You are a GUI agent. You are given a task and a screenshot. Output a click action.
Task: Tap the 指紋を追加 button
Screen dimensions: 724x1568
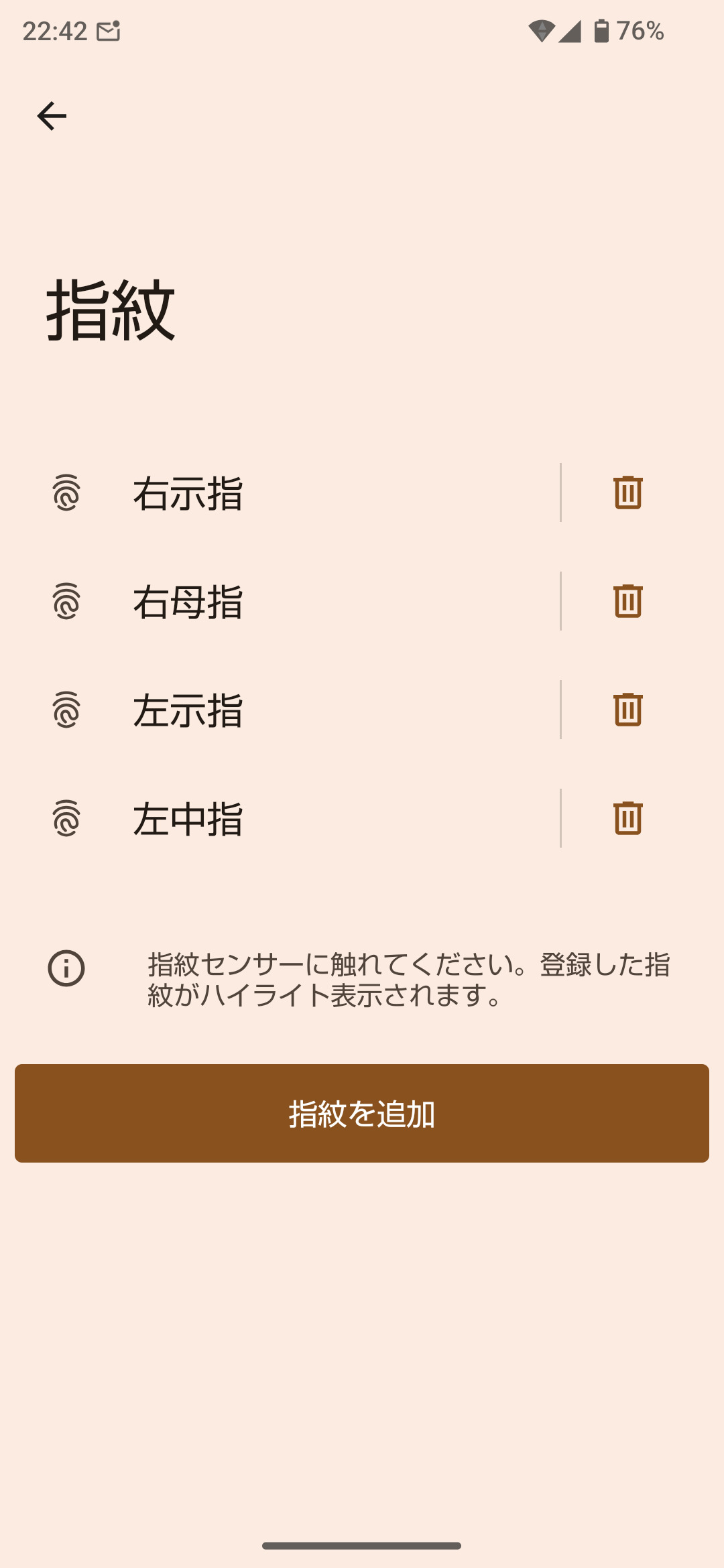(362, 1114)
